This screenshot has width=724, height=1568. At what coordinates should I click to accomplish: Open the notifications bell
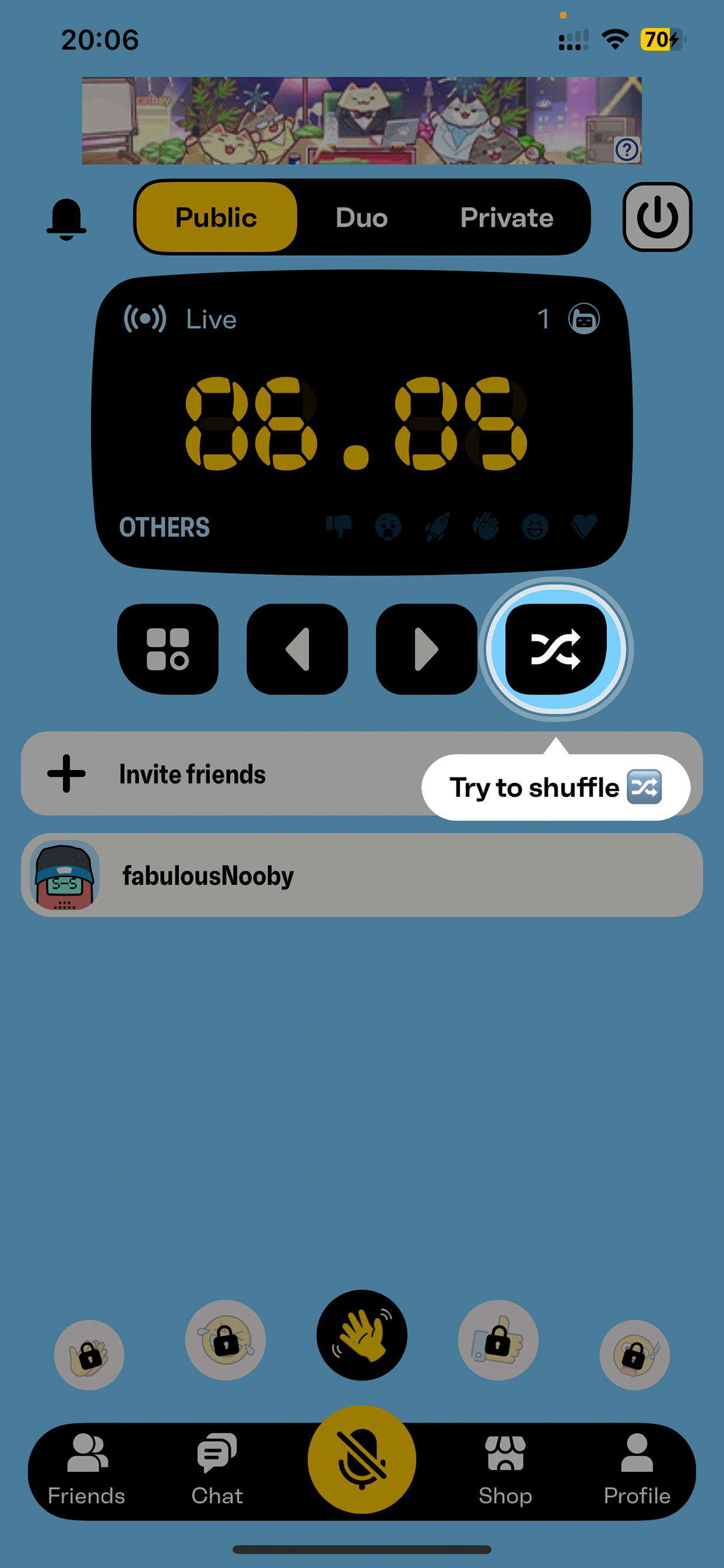[x=67, y=218]
